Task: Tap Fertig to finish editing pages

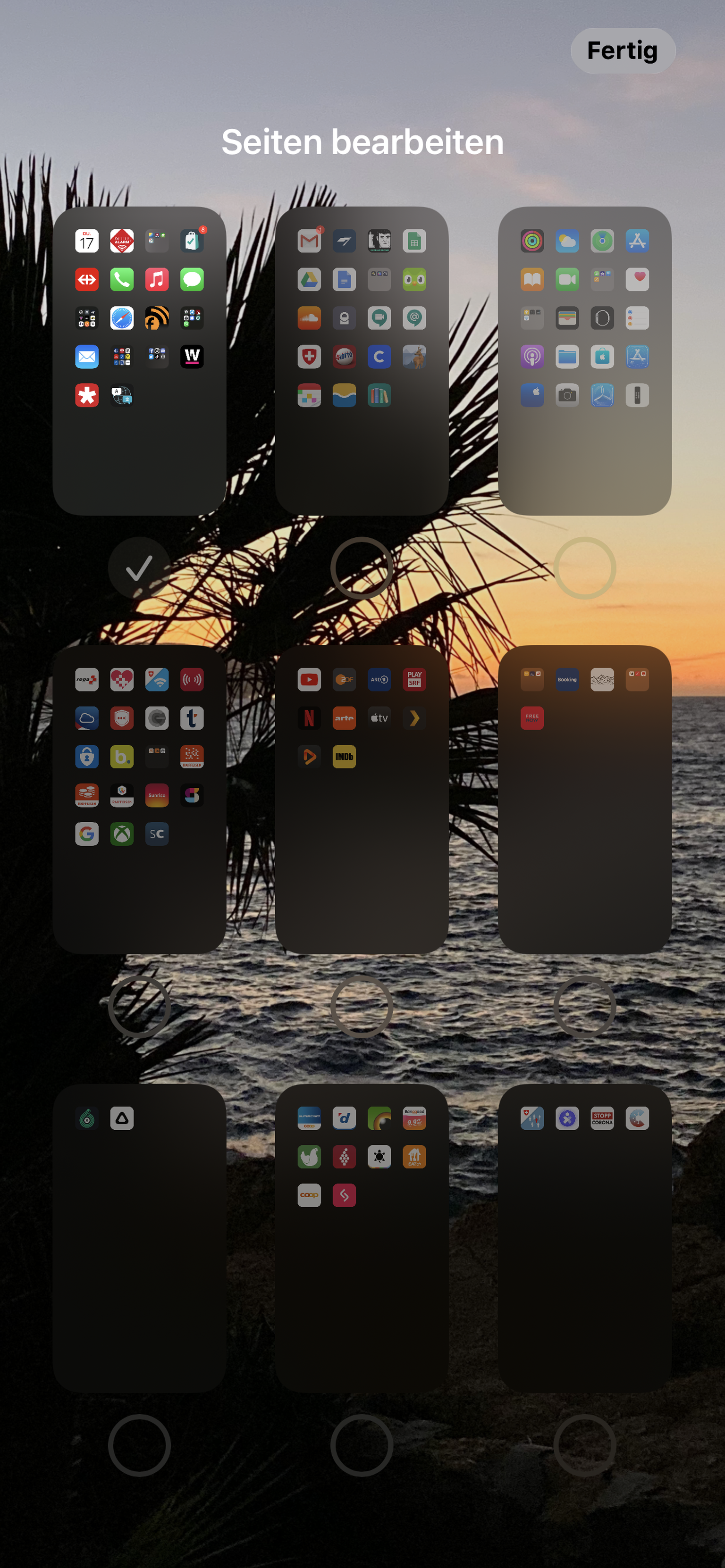Action: click(622, 50)
